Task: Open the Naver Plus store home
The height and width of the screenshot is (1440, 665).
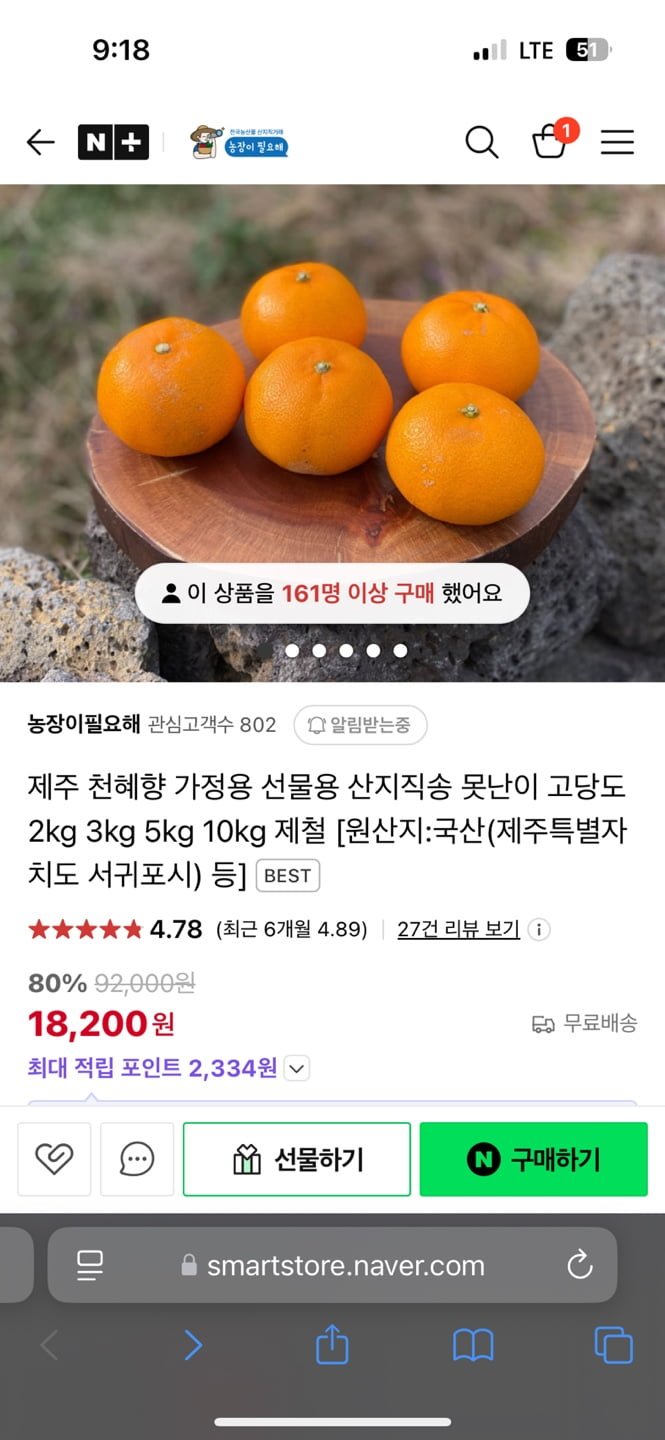Action: 113,143
